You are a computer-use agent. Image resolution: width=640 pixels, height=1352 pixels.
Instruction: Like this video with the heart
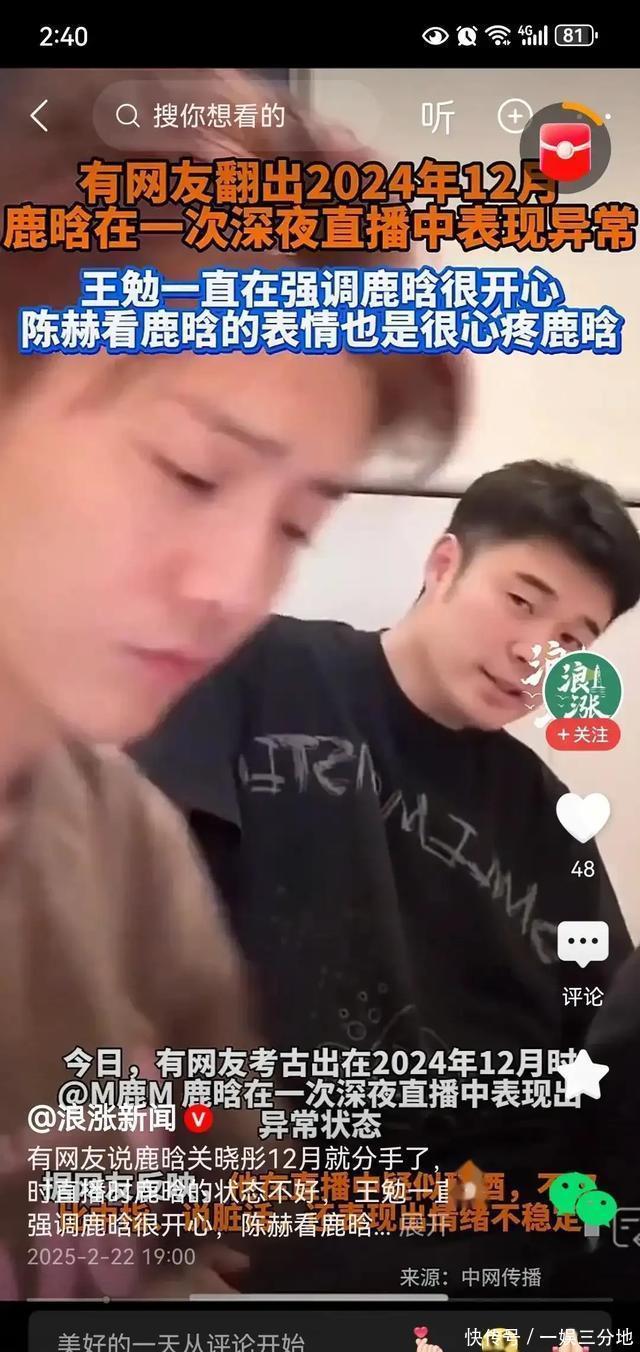(583, 818)
